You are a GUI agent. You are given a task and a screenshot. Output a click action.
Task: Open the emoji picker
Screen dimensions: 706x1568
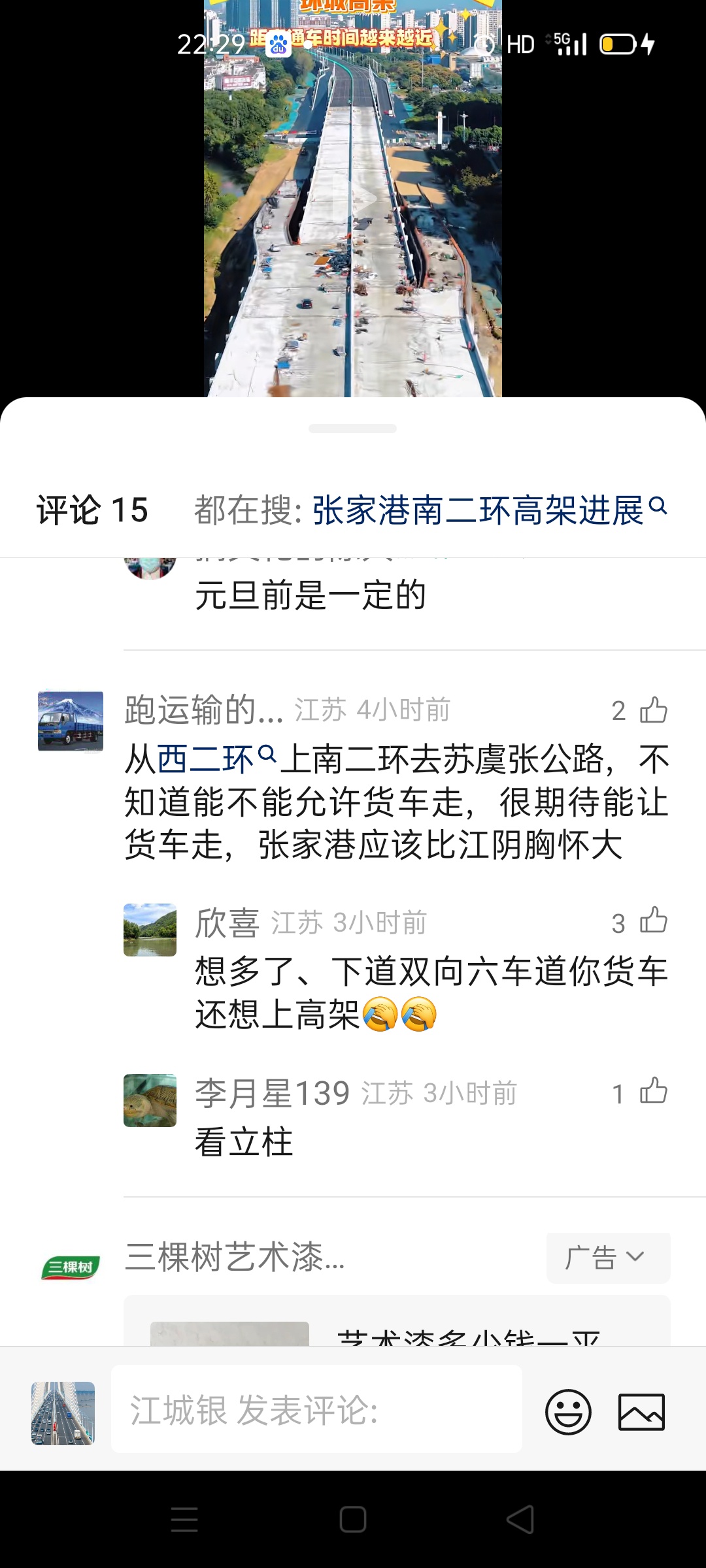[568, 1411]
